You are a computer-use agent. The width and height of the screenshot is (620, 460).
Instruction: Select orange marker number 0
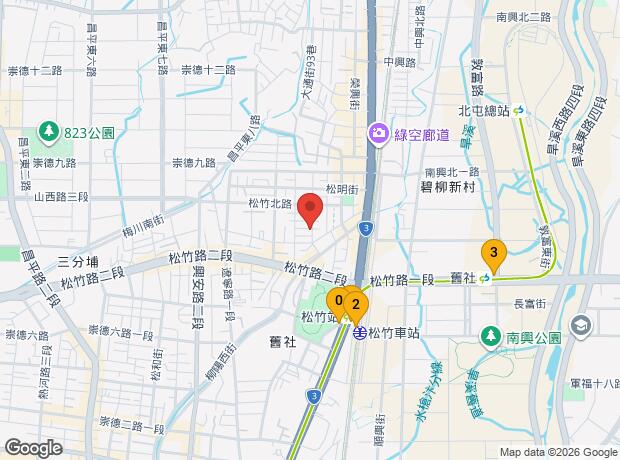click(x=338, y=300)
